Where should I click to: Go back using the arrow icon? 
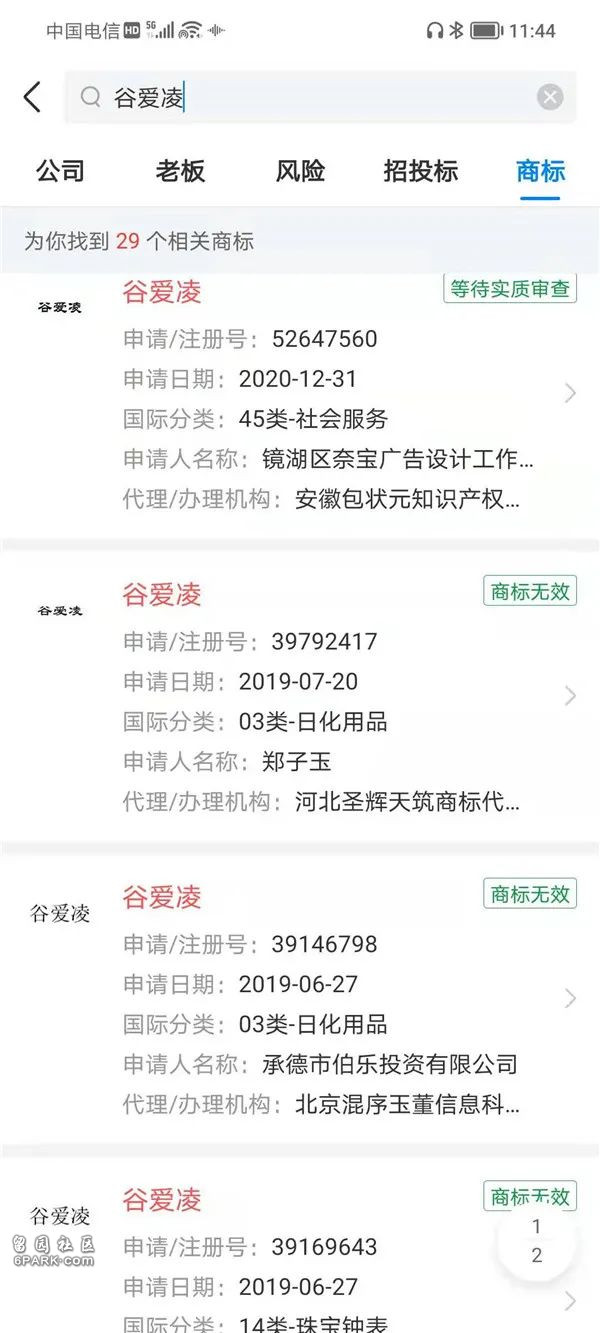pos(32,97)
